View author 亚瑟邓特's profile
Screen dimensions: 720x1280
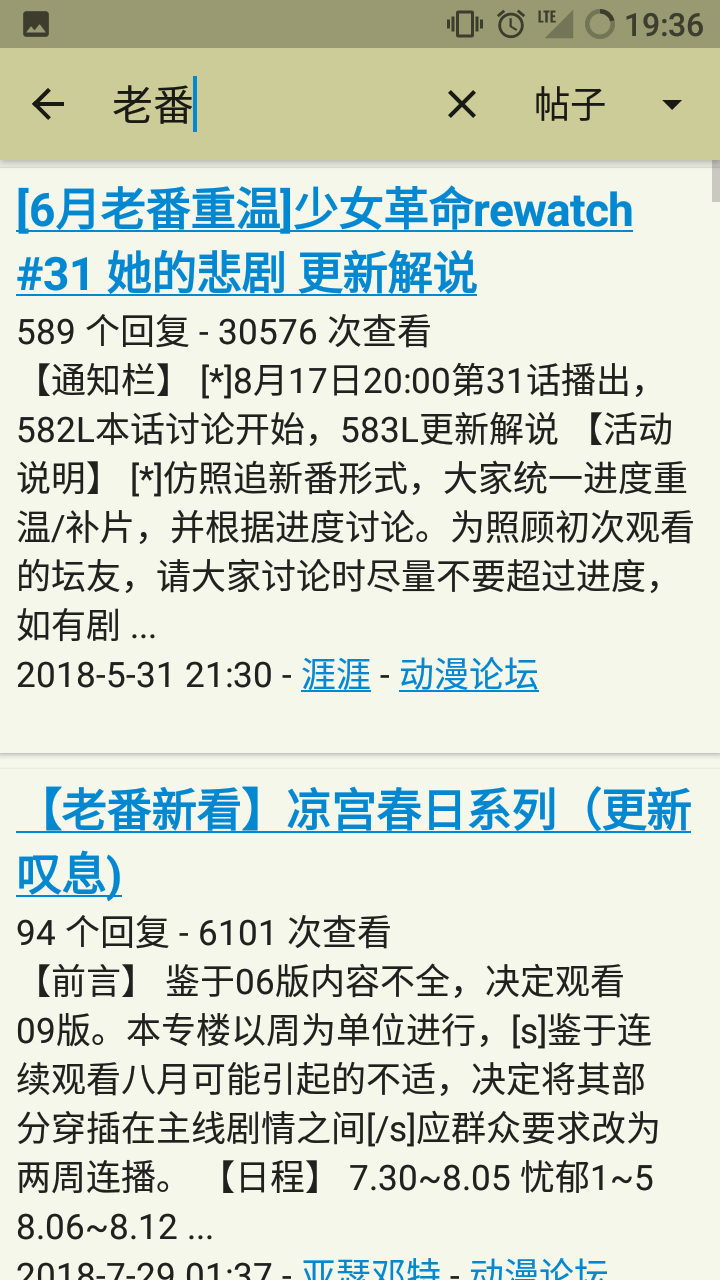point(370,1268)
